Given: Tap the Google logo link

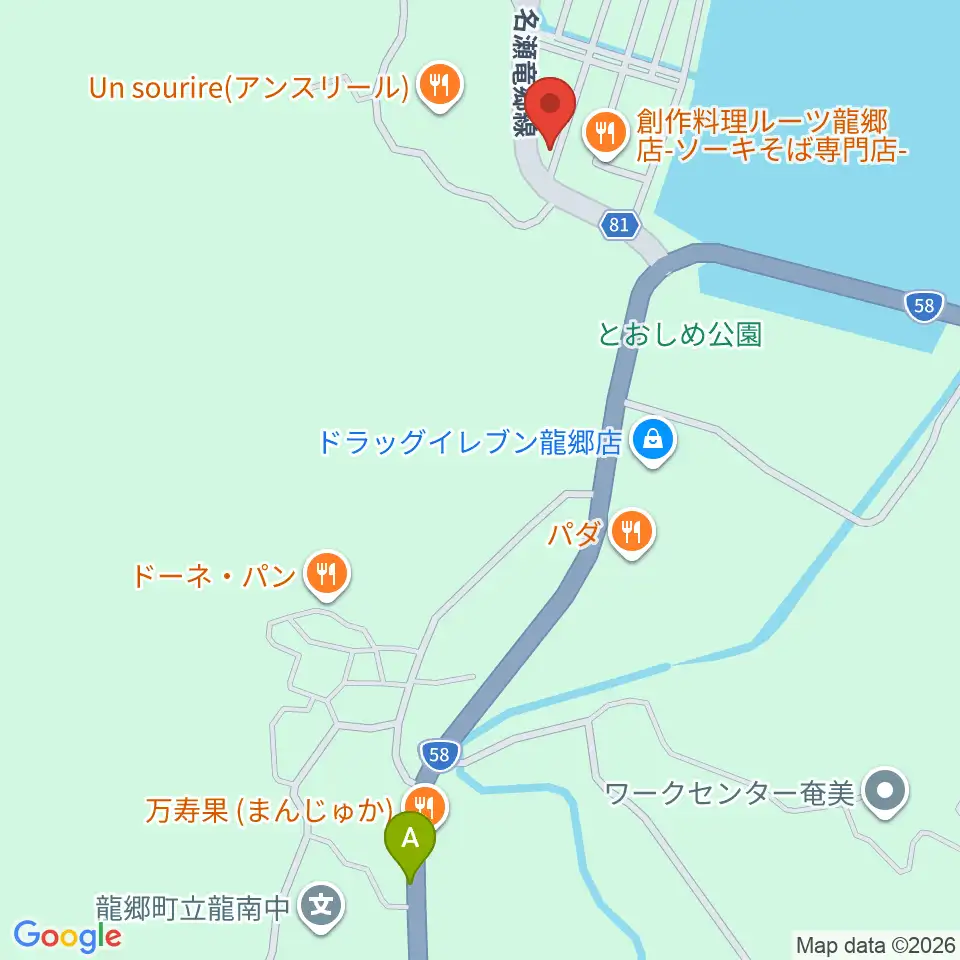Looking at the screenshot, I should click(67, 936).
